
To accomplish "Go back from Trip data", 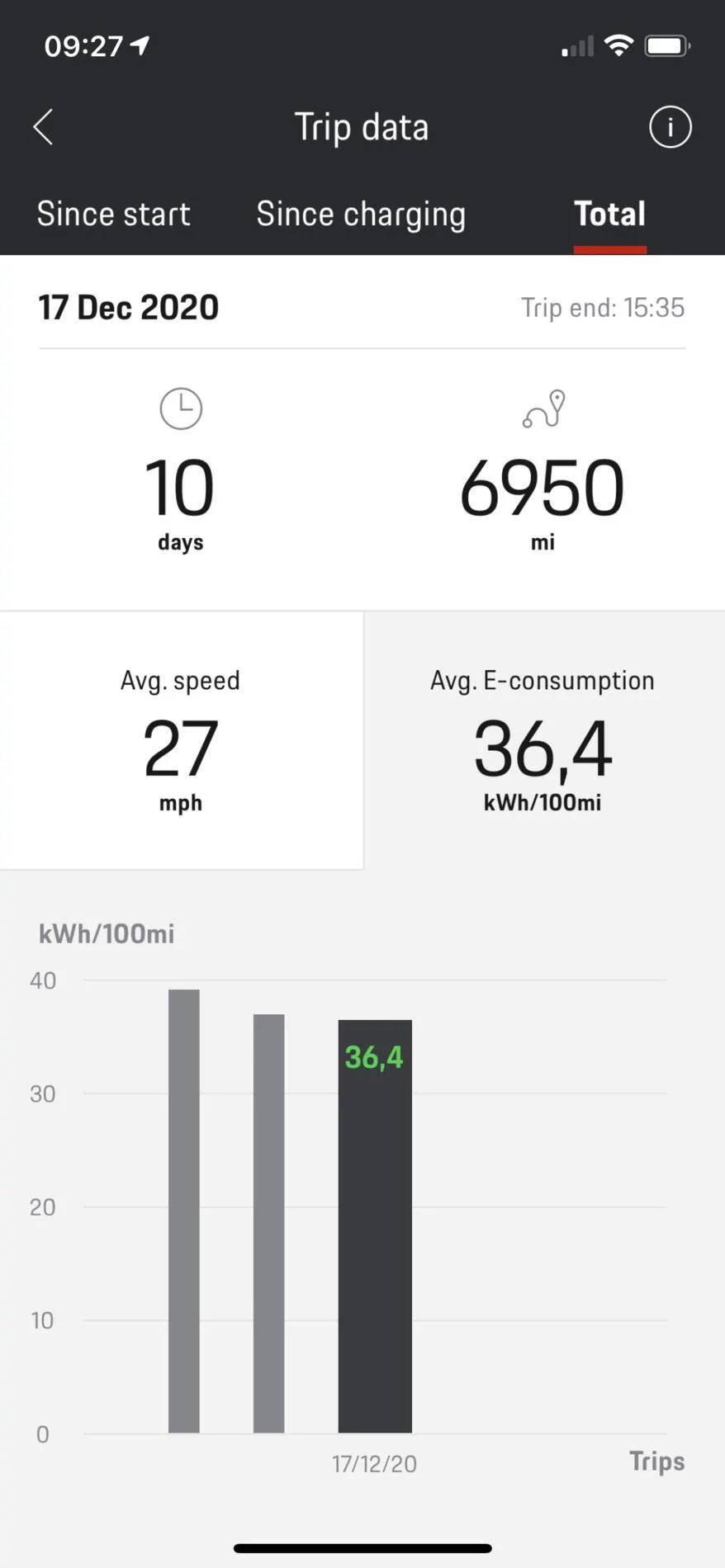I will coord(43,127).
